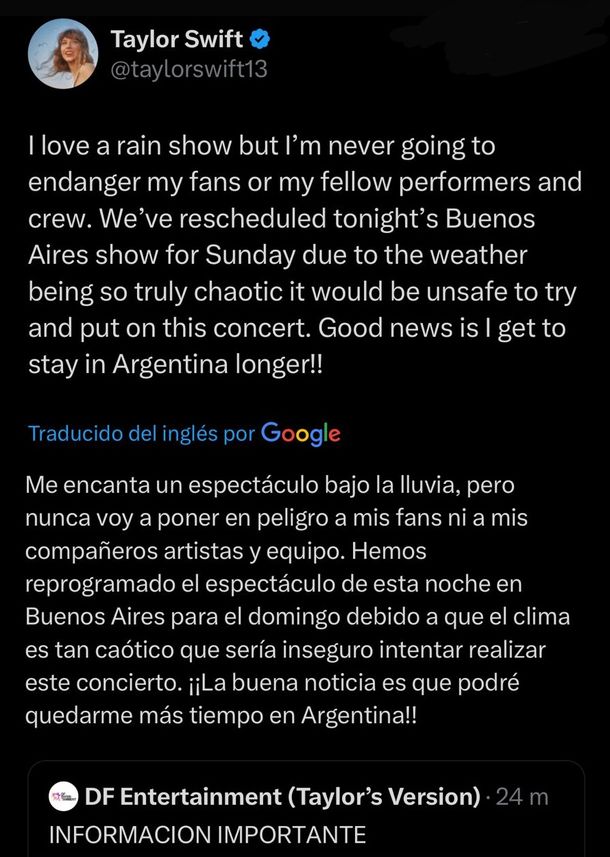
Task: Tap the "Traducido del inglés por Google" link
Action: 184,434
